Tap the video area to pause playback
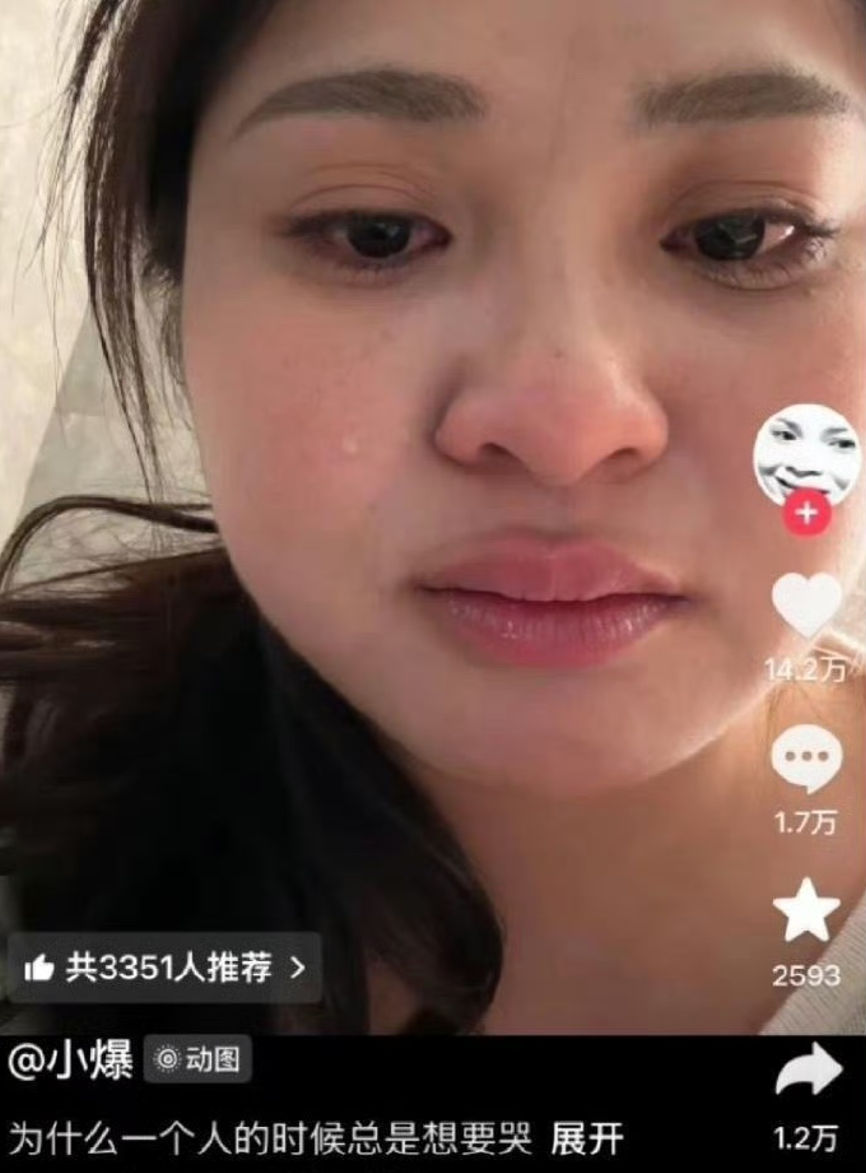This screenshot has height=1173, width=866. point(400,500)
